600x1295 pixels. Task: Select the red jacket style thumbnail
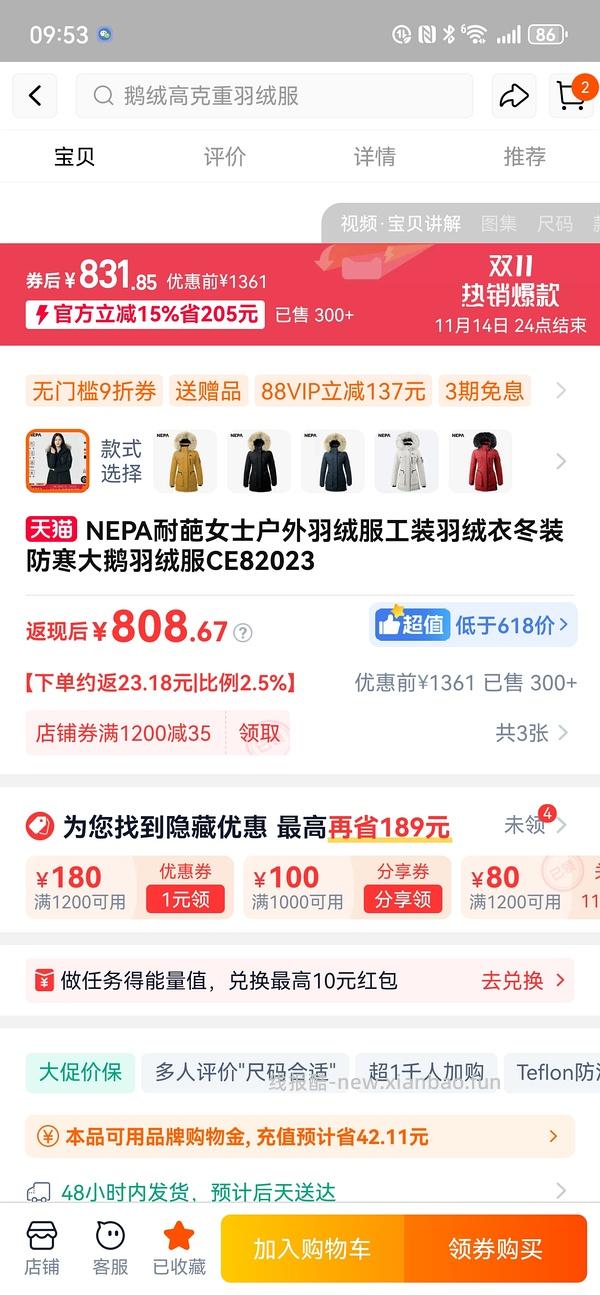click(x=480, y=461)
